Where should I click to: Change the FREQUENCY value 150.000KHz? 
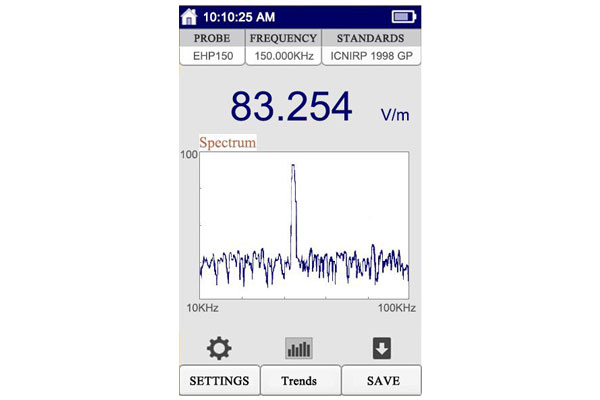tap(283, 56)
